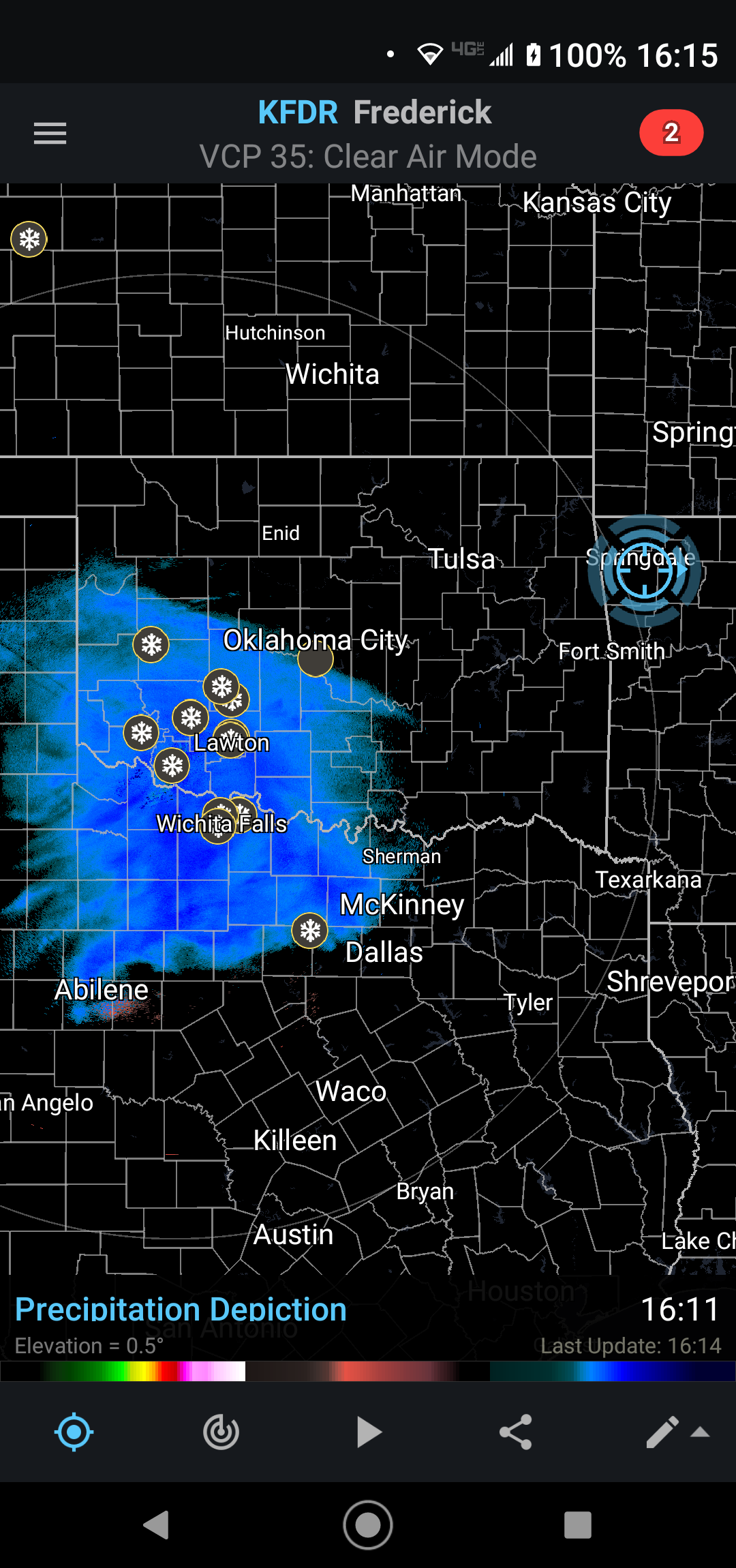The width and height of the screenshot is (736, 1568).
Task: Center map on current location
Action: pos(74,1432)
